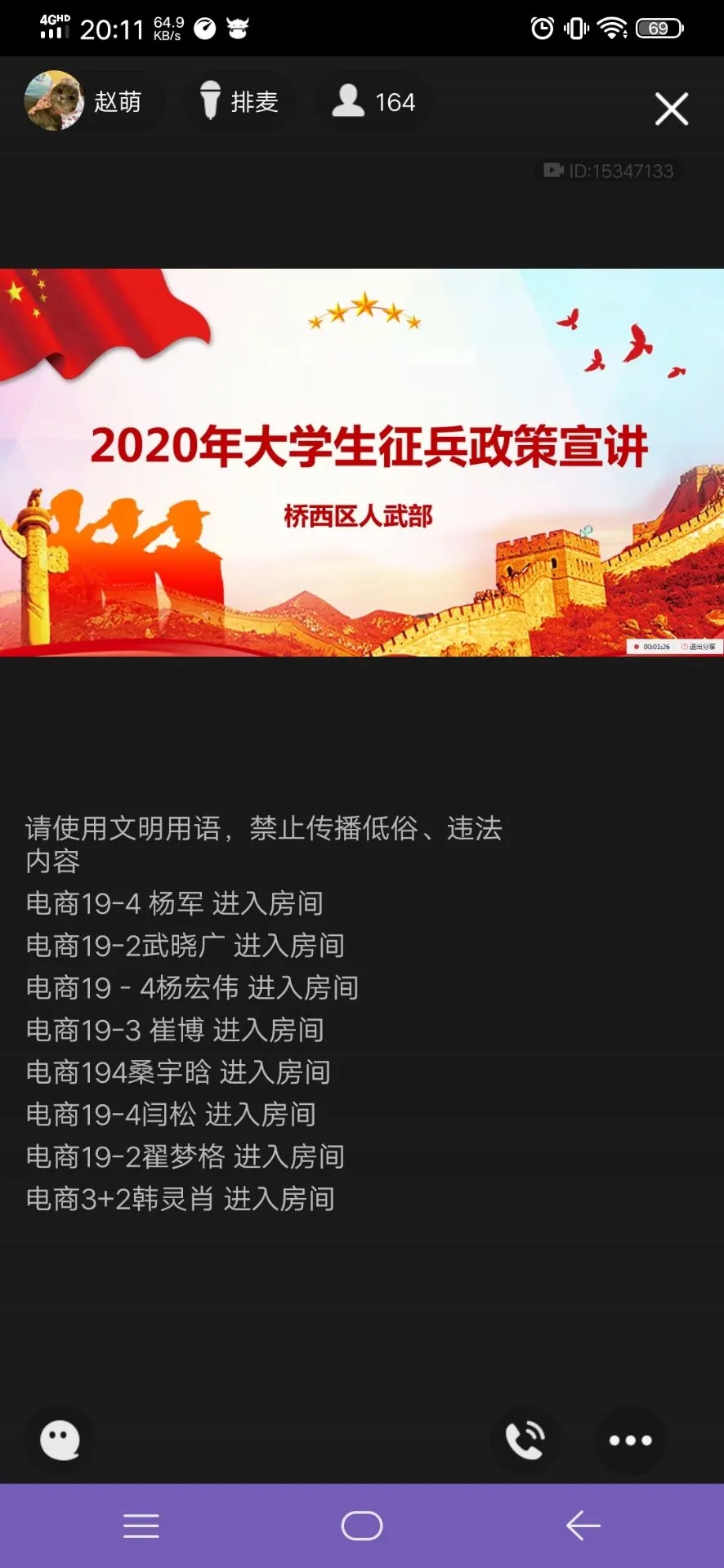Start a voice call via phone icon
Viewport: 724px width, 1568px height.
[525, 1440]
